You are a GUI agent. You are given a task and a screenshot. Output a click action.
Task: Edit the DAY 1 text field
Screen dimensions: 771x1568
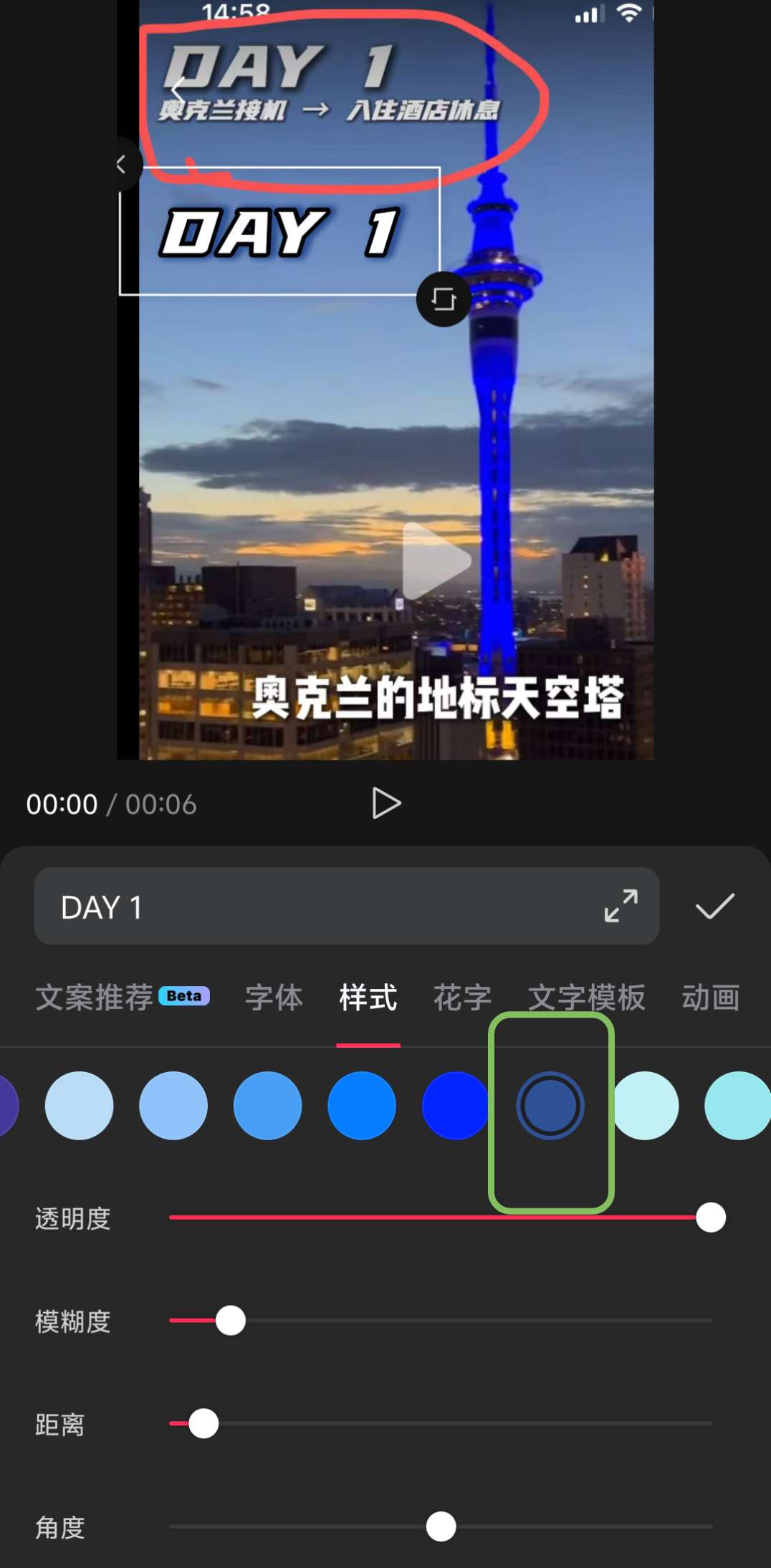(315, 907)
